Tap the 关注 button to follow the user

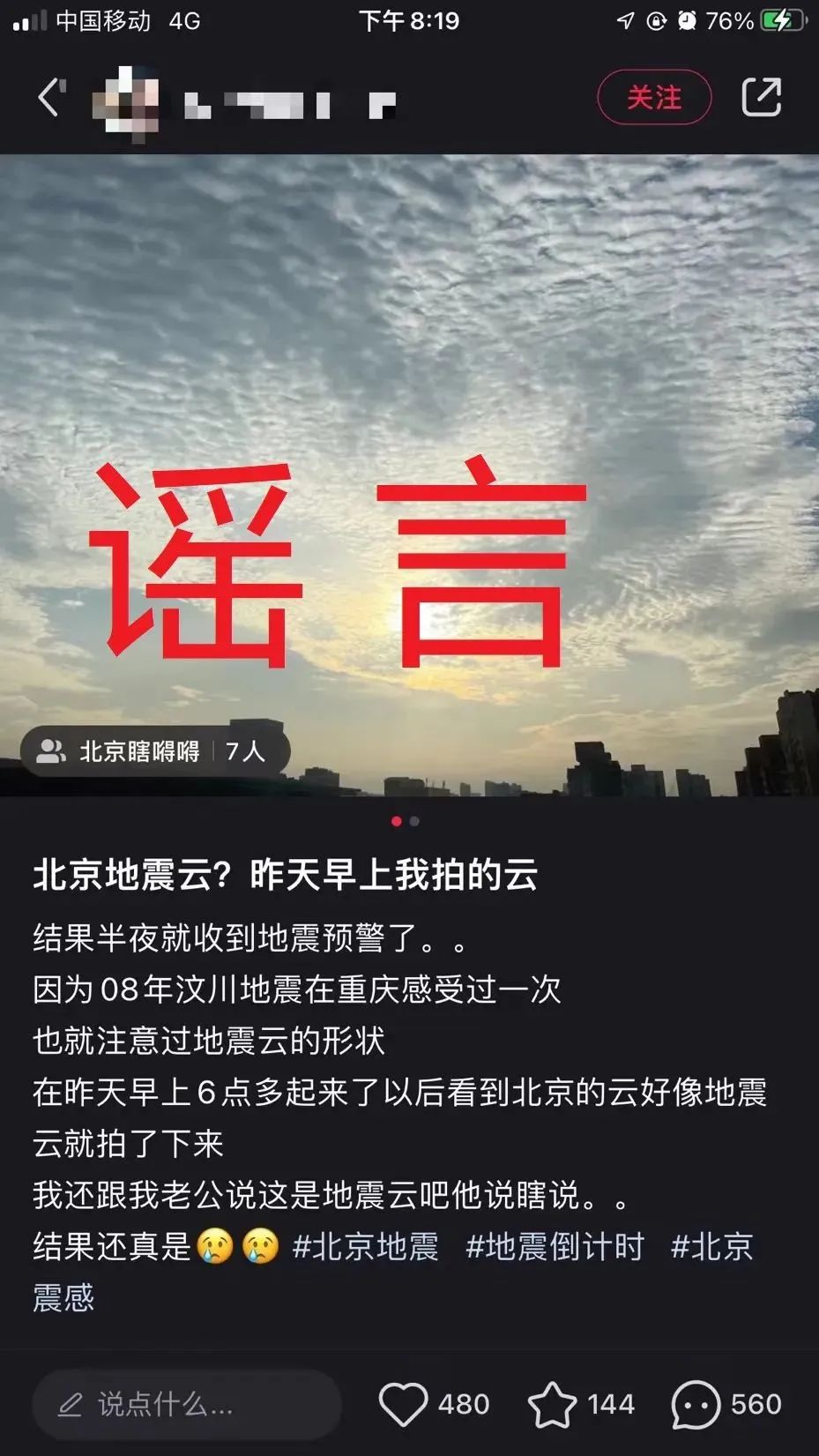pos(654,98)
